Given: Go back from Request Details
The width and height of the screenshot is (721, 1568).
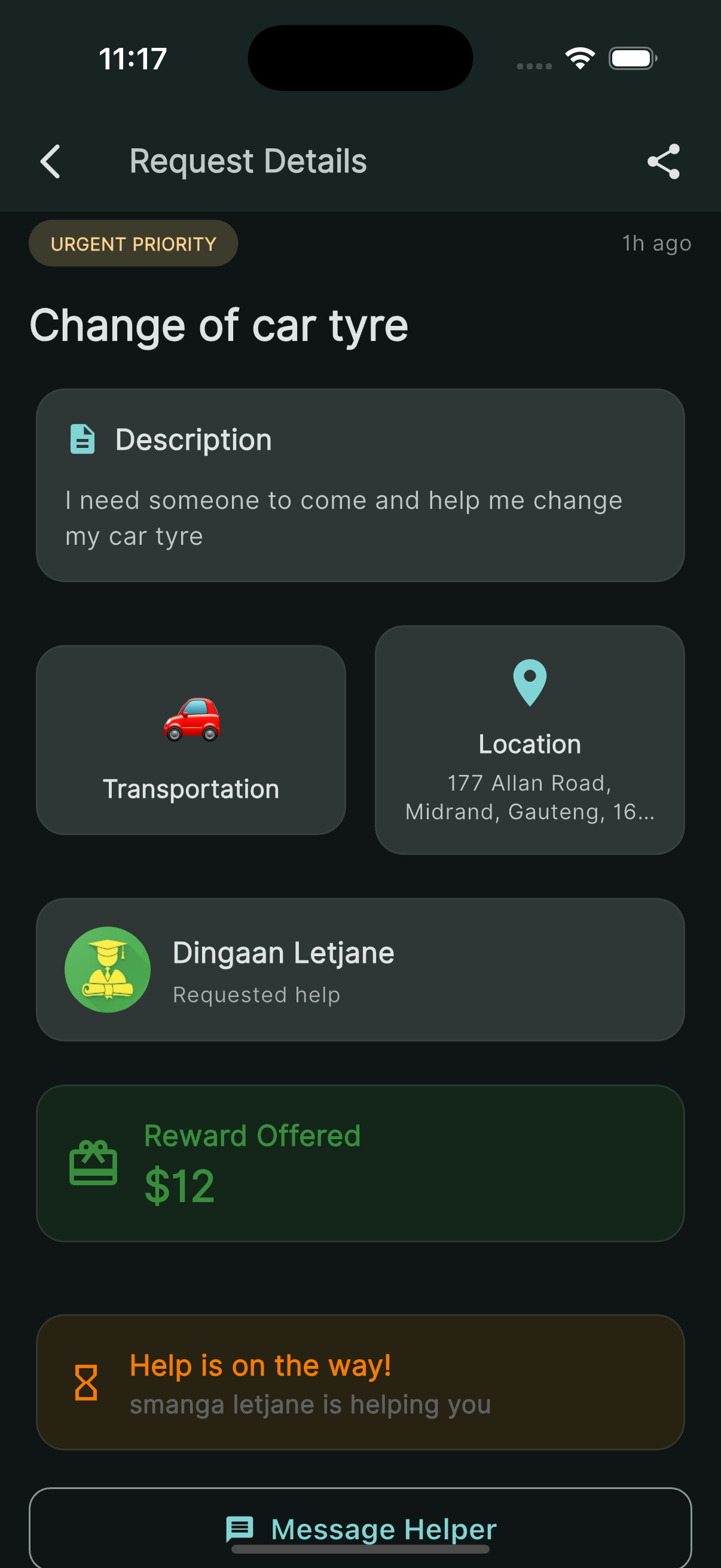Looking at the screenshot, I should tap(50, 161).
